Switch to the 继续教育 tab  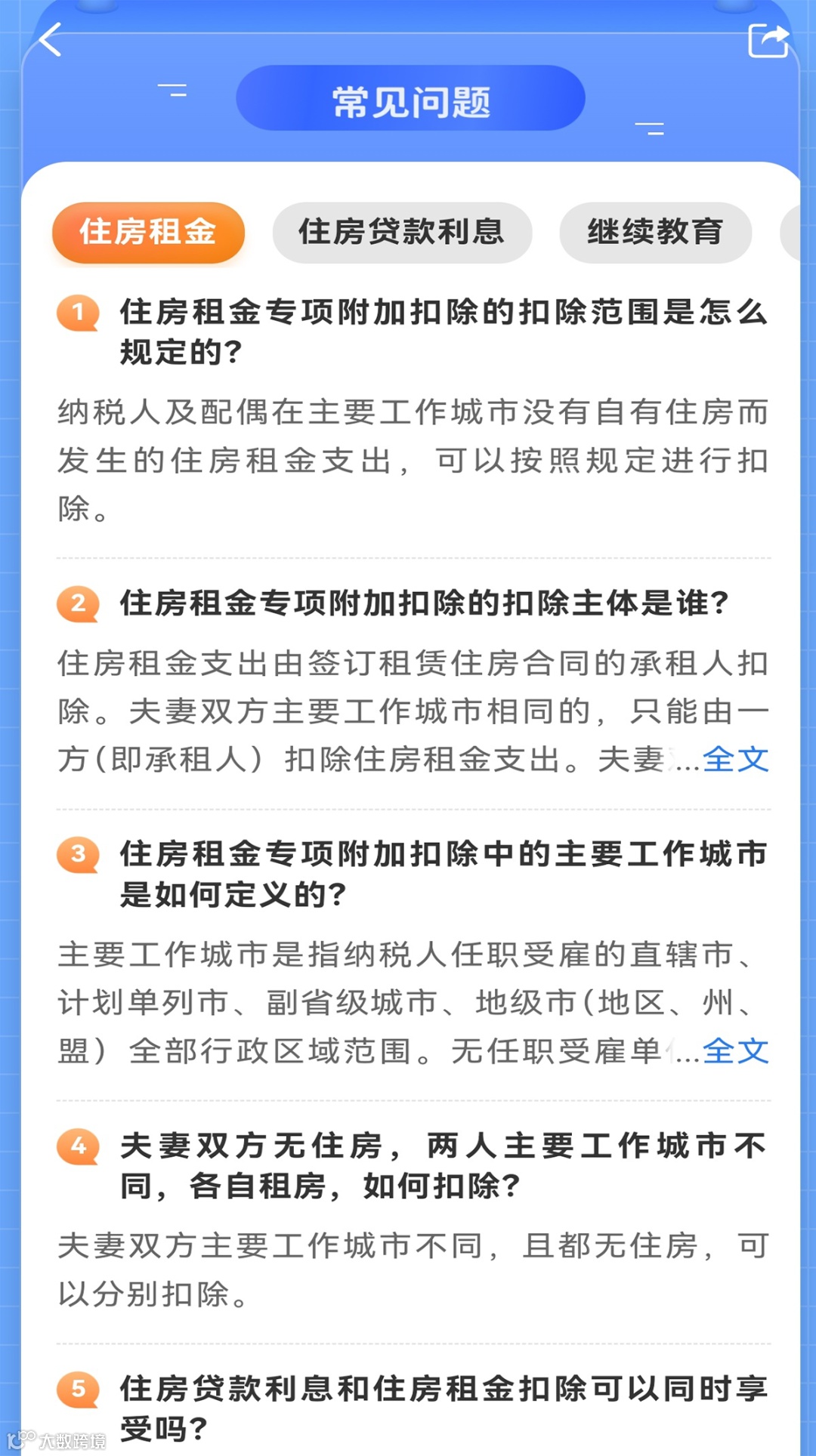click(655, 232)
